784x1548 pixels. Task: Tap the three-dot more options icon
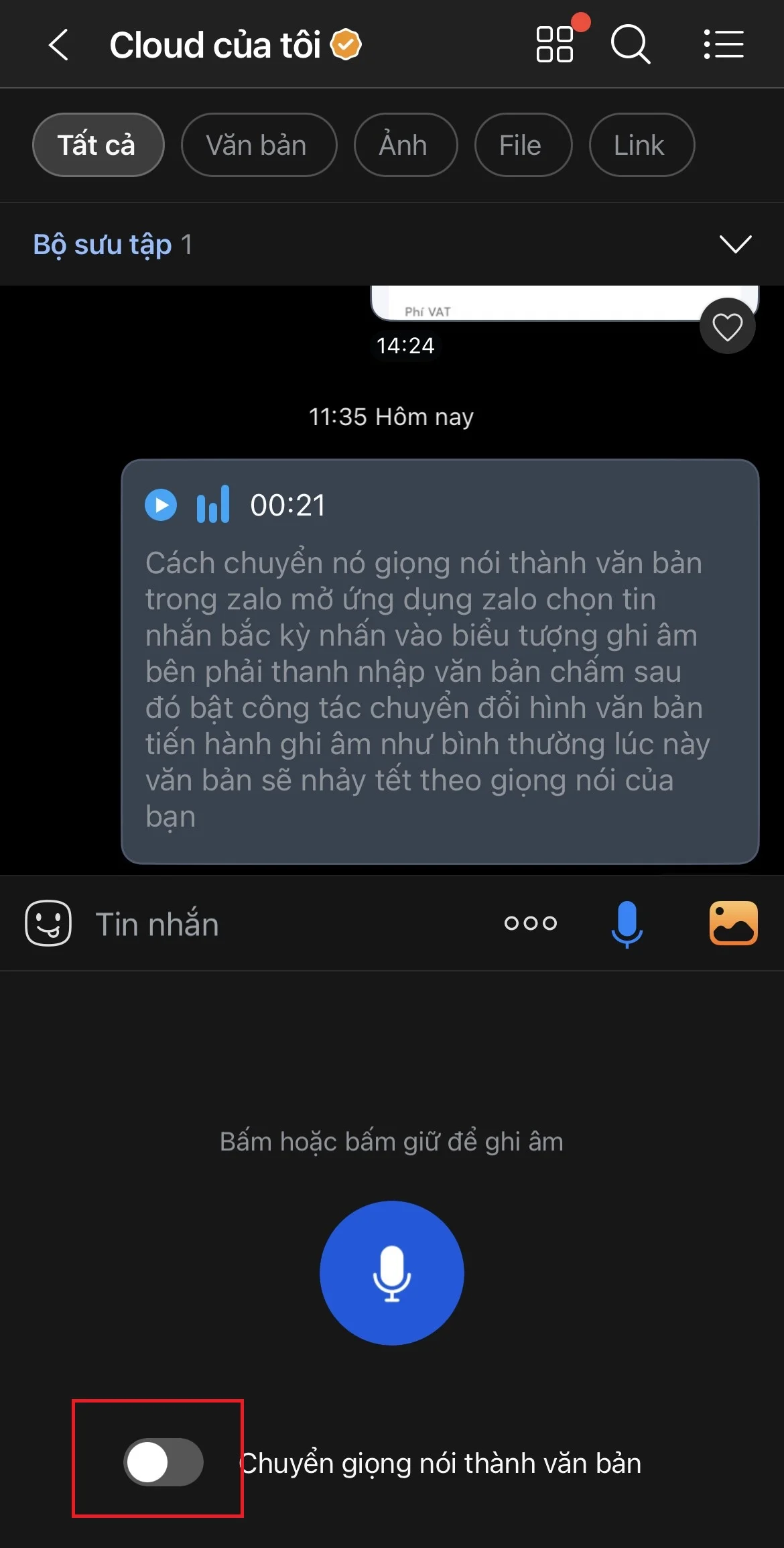(530, 922)
